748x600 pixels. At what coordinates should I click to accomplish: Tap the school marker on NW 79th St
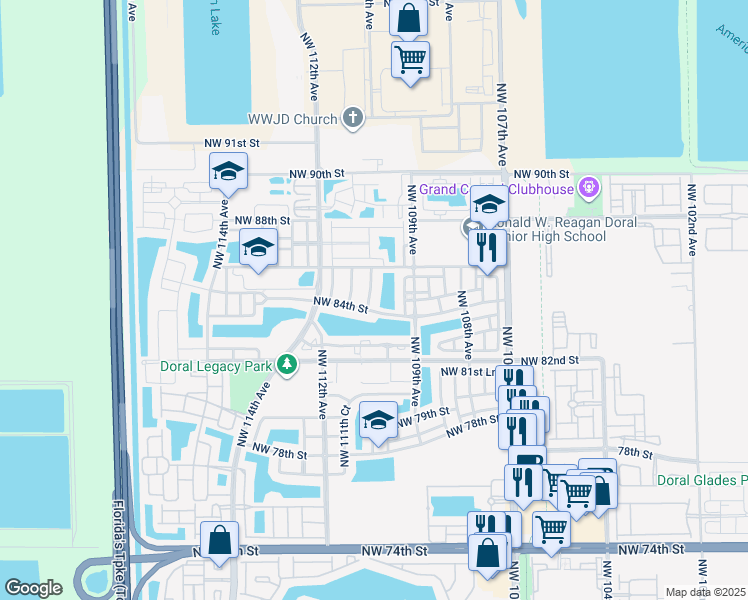click(x=378, y=423)
